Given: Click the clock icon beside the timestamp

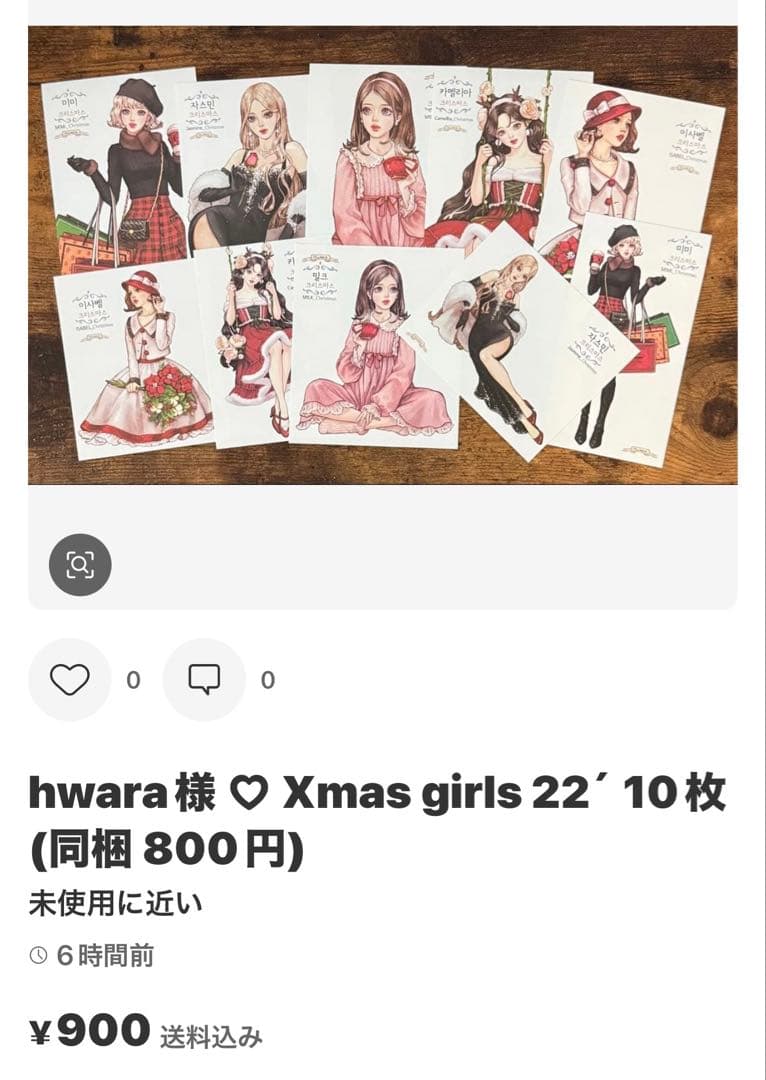Looking at the screenshot, I should coord(36,956).
